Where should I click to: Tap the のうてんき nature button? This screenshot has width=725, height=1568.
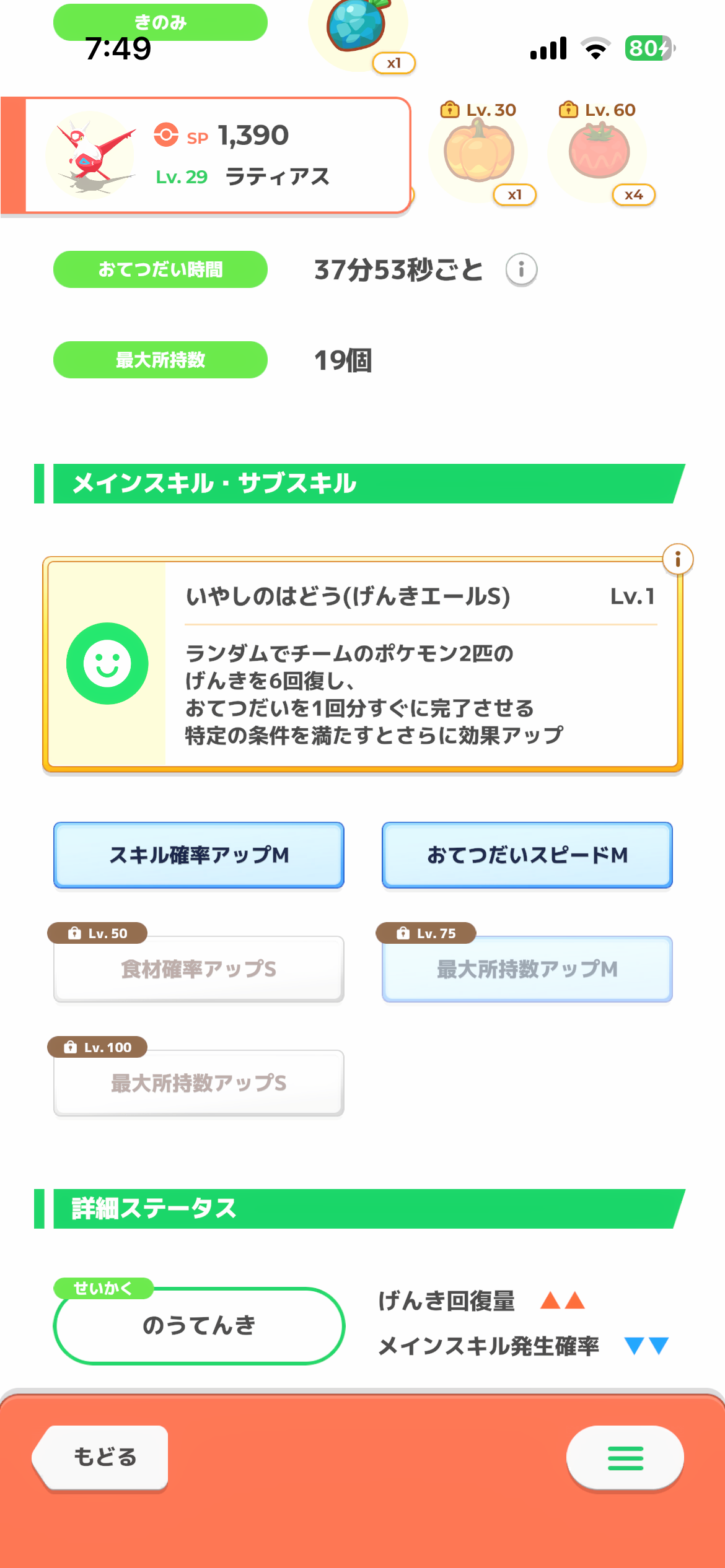[199, 1325]
